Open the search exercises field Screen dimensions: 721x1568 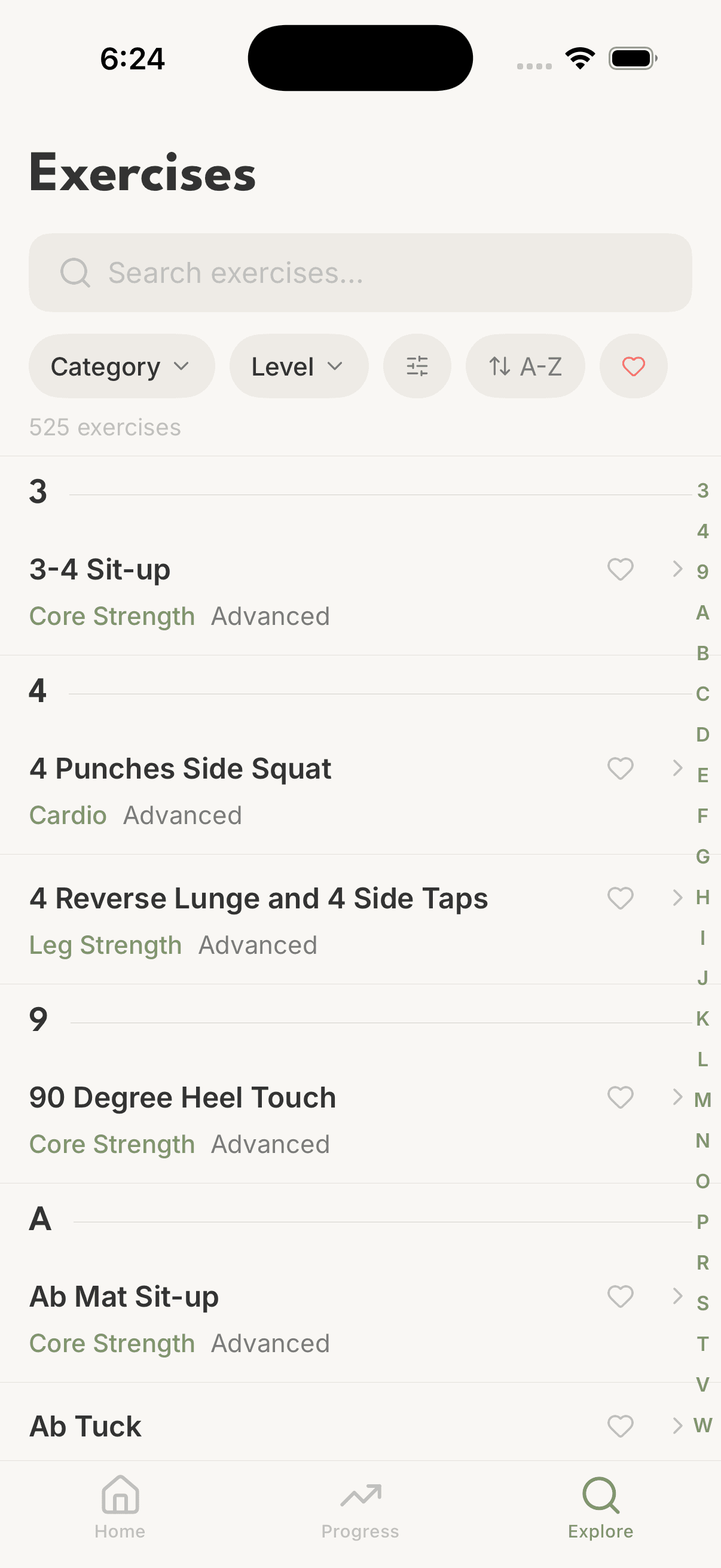pyautogui.click(x=360, y=272)
